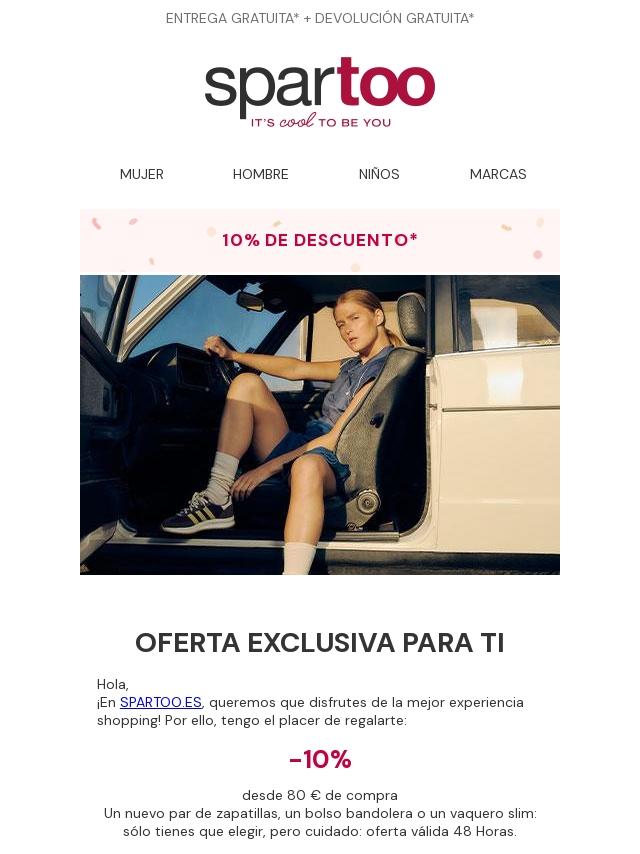The width and height of the screenshot is (640, 854).
Task: Open the SPARTOO.ES underlined link
Action: coord(161,703)
